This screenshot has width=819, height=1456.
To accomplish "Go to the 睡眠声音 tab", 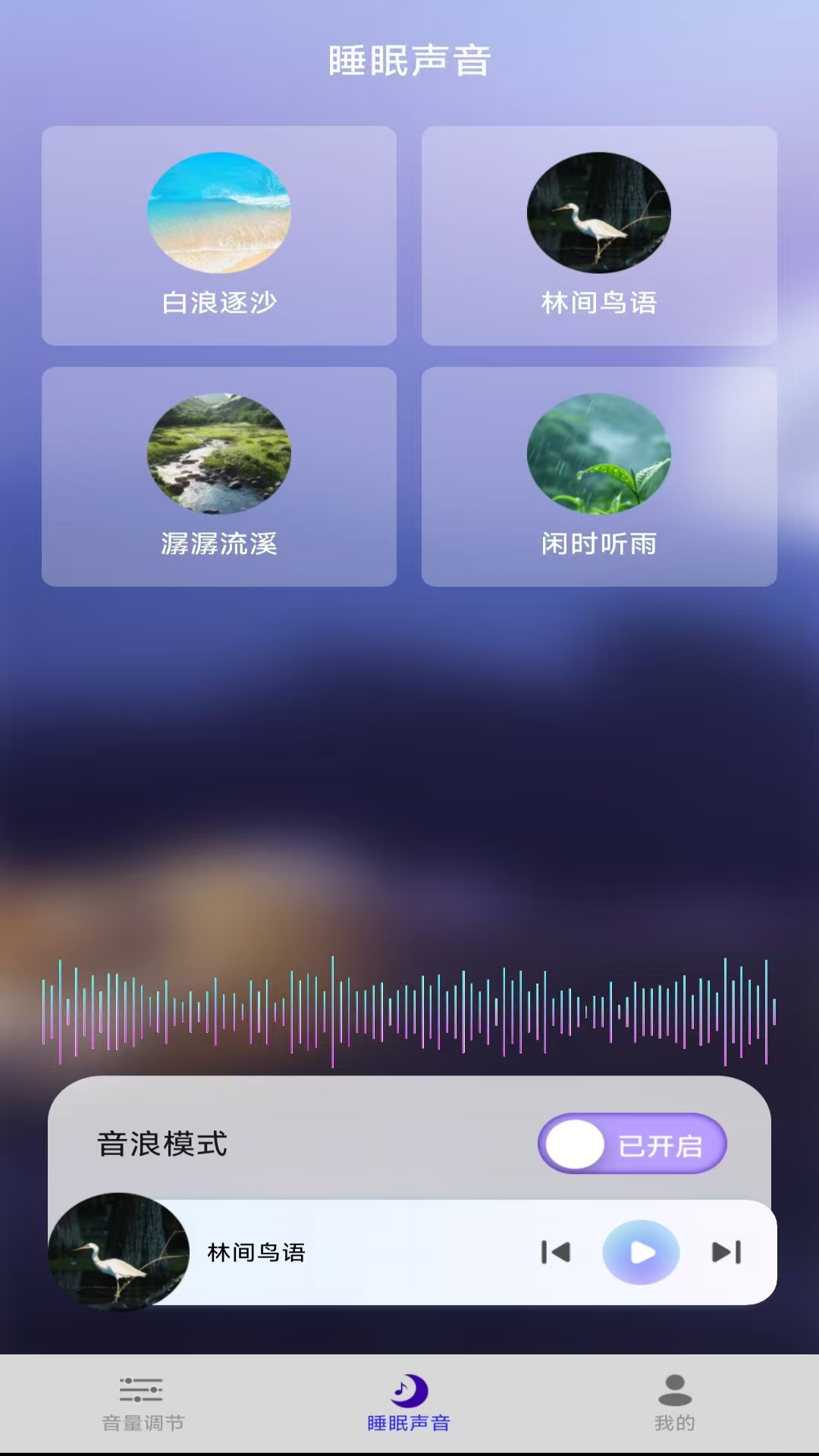I will click(409, 1404).
